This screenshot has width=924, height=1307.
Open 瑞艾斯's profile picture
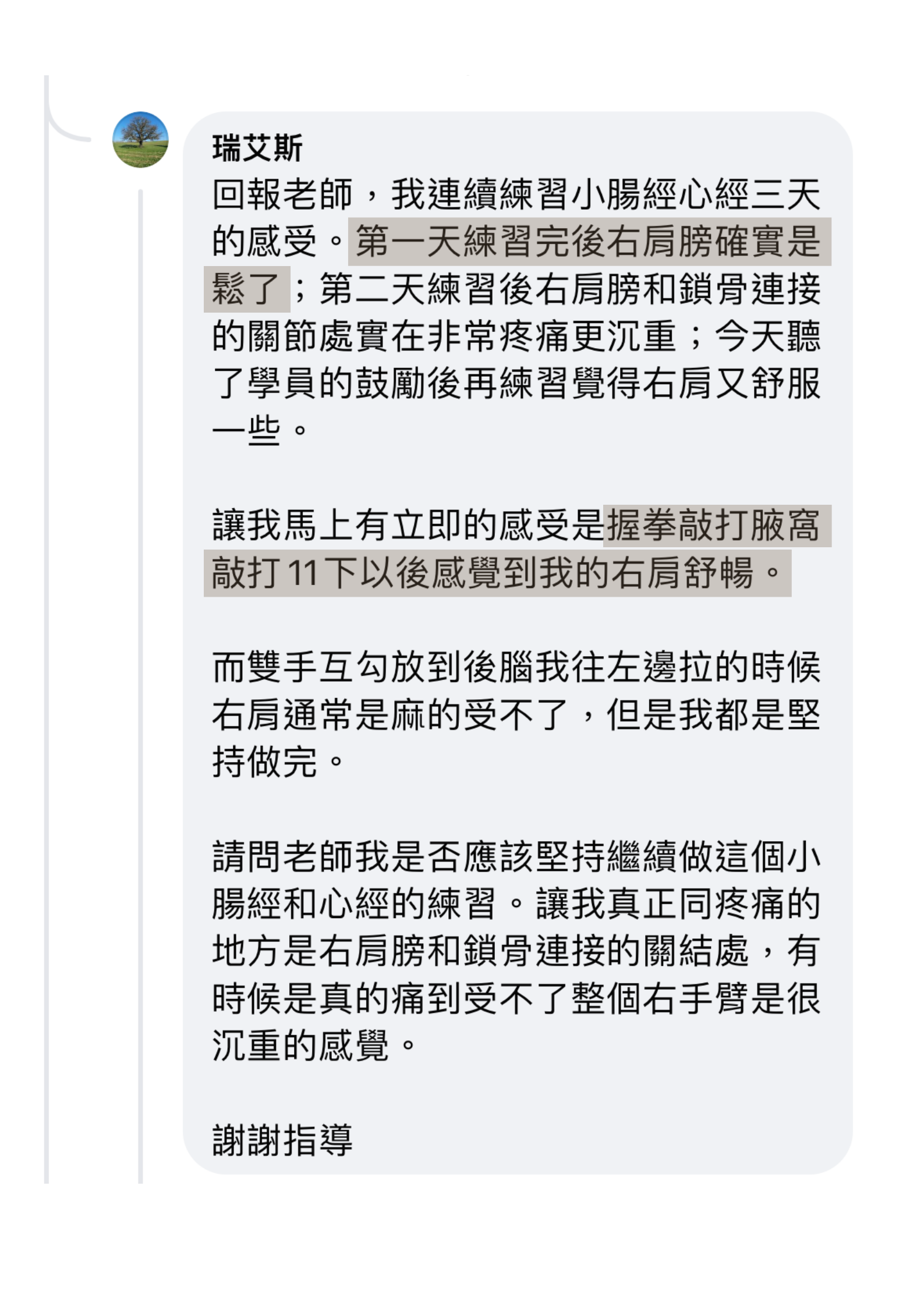click(x=140, y=140)
